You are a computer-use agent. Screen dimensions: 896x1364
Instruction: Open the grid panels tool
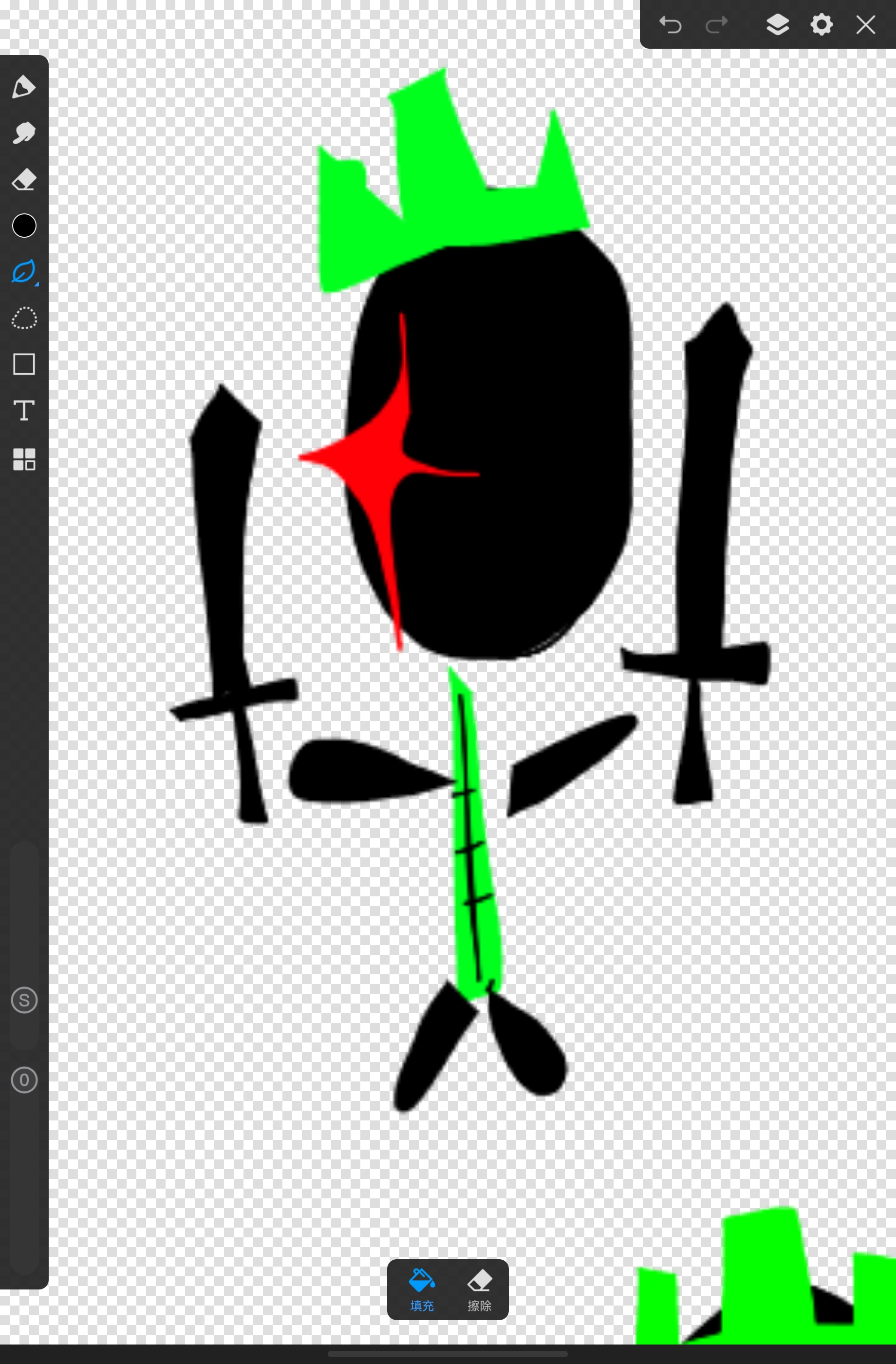[24, 459]
